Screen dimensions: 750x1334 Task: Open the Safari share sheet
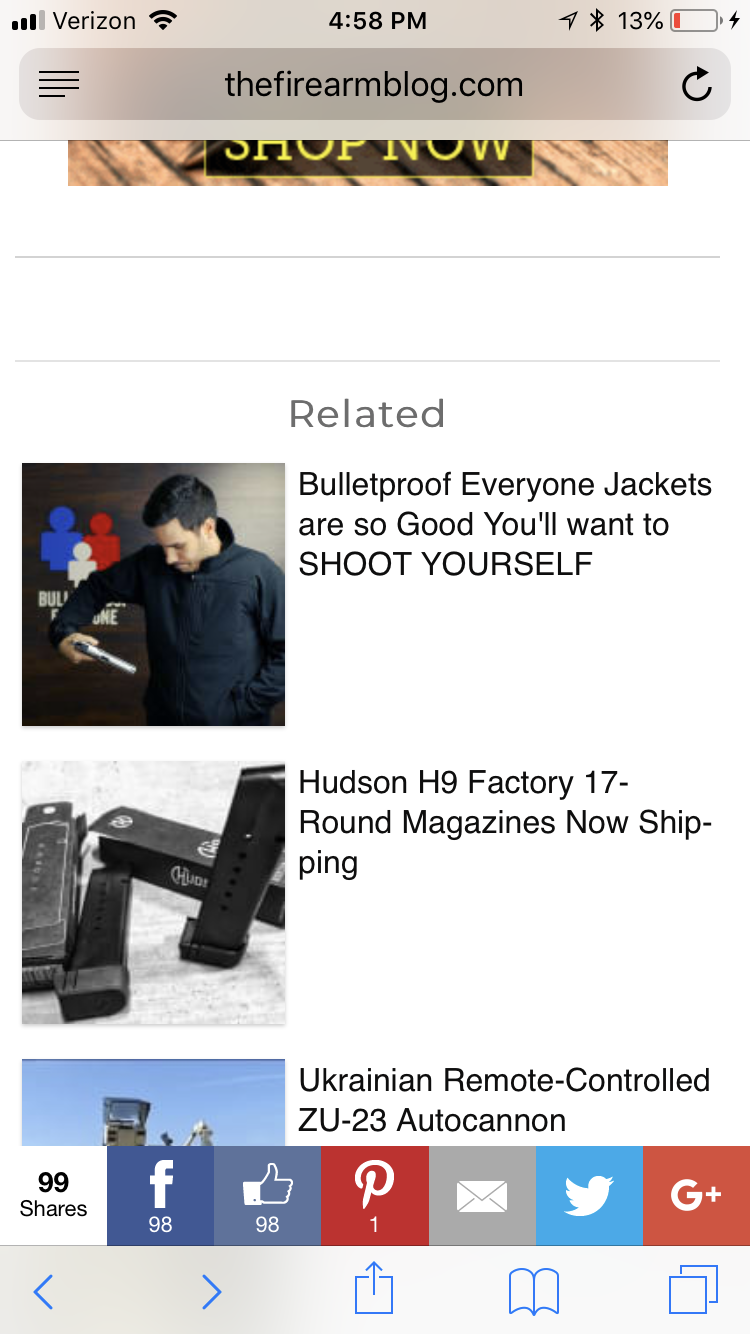(x=375, y=1290)
